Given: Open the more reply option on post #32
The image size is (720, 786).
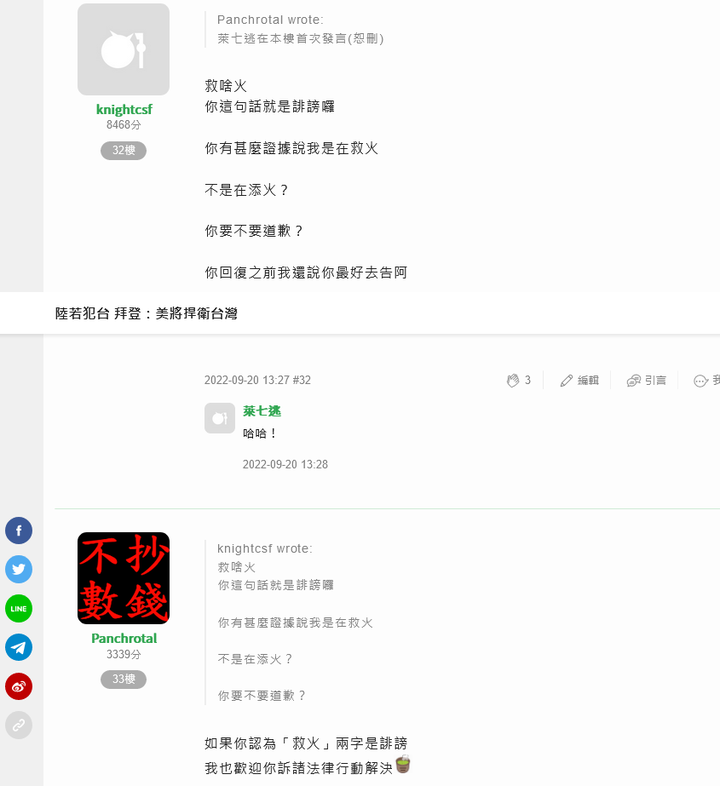Looking at the screenshot, I should (x=705, y=380).
